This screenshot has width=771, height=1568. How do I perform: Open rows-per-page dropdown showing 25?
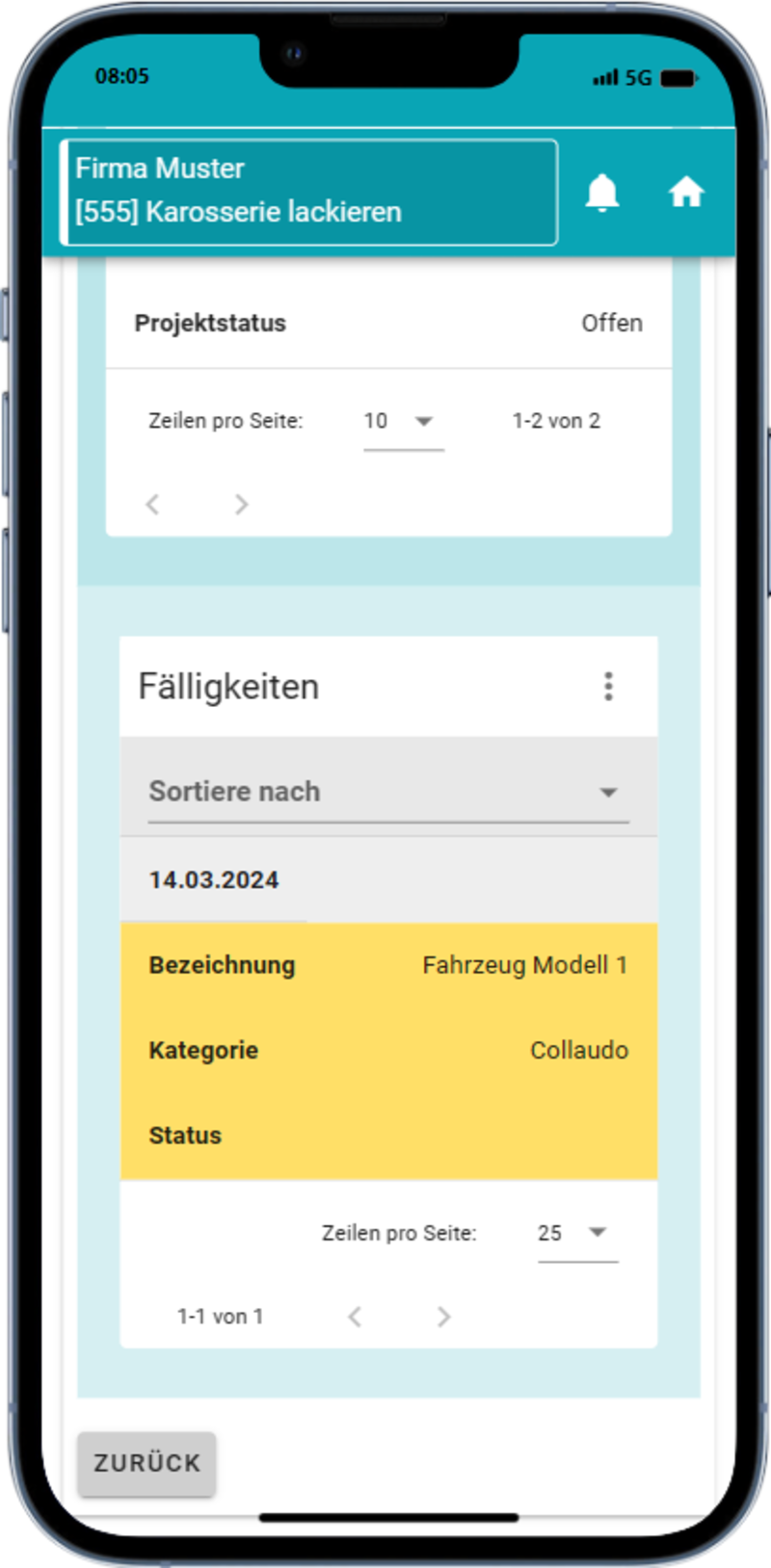[576, 1233]
